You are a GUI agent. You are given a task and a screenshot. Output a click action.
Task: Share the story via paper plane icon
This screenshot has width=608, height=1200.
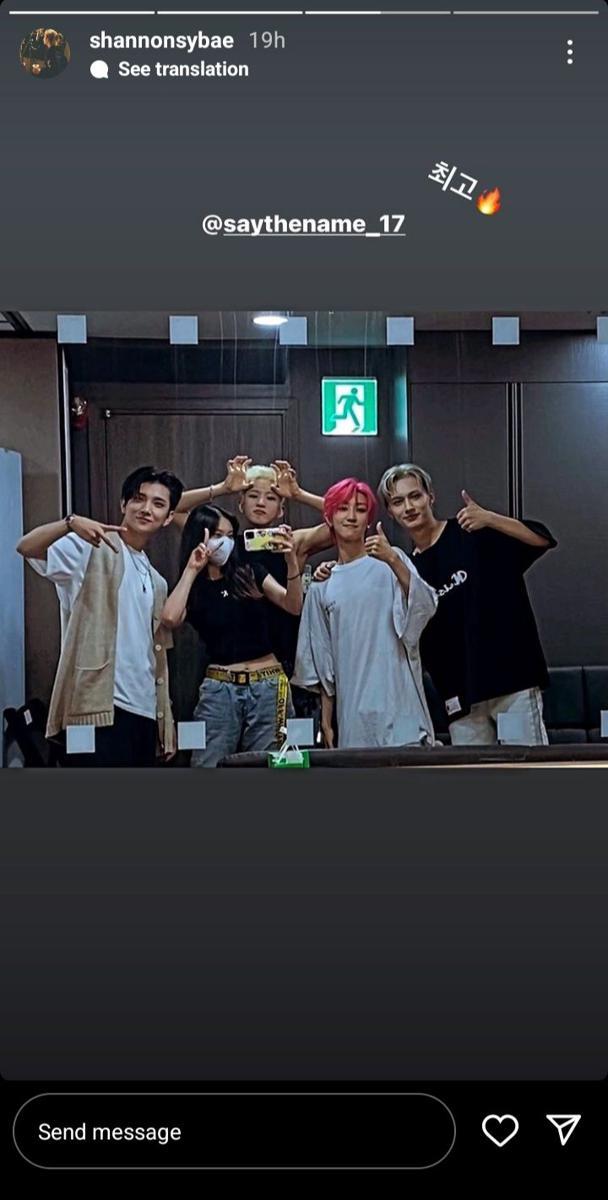click(x=564, y=1130)
